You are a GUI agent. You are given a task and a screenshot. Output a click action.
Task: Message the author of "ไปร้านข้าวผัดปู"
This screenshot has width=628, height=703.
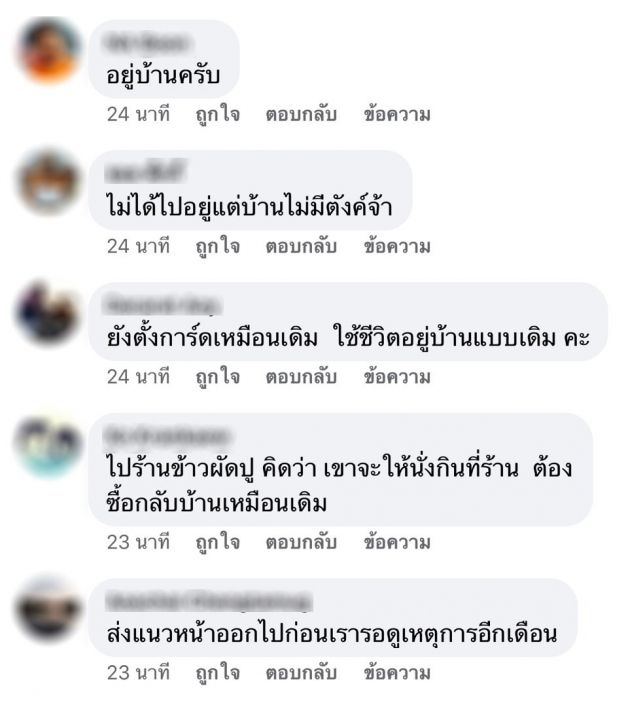click(397, 542)
